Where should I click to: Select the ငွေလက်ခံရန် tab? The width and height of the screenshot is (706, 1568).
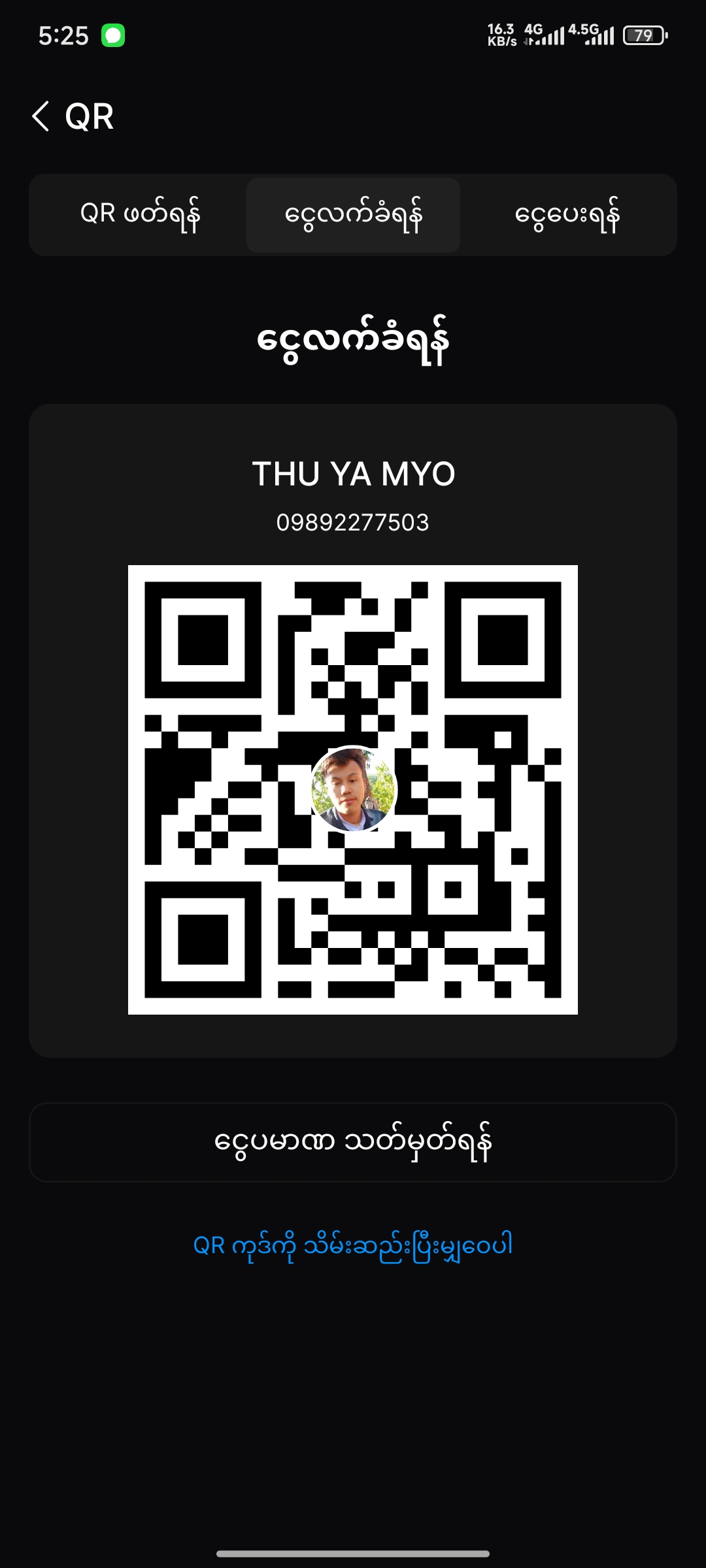pos(353,215)
